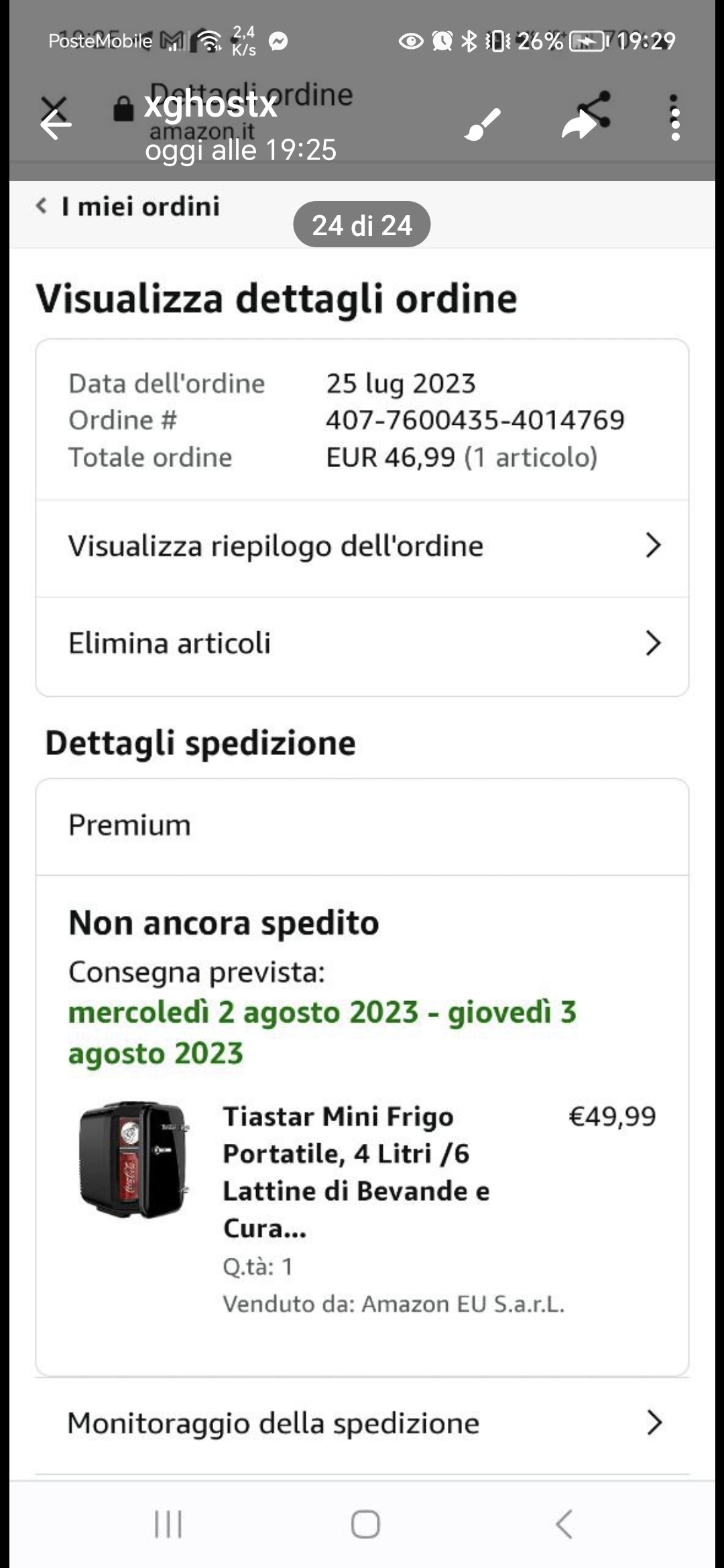Open the brush tool to edit the image
The width and height of the screenshot is (724, 1568).
[483, 124]
